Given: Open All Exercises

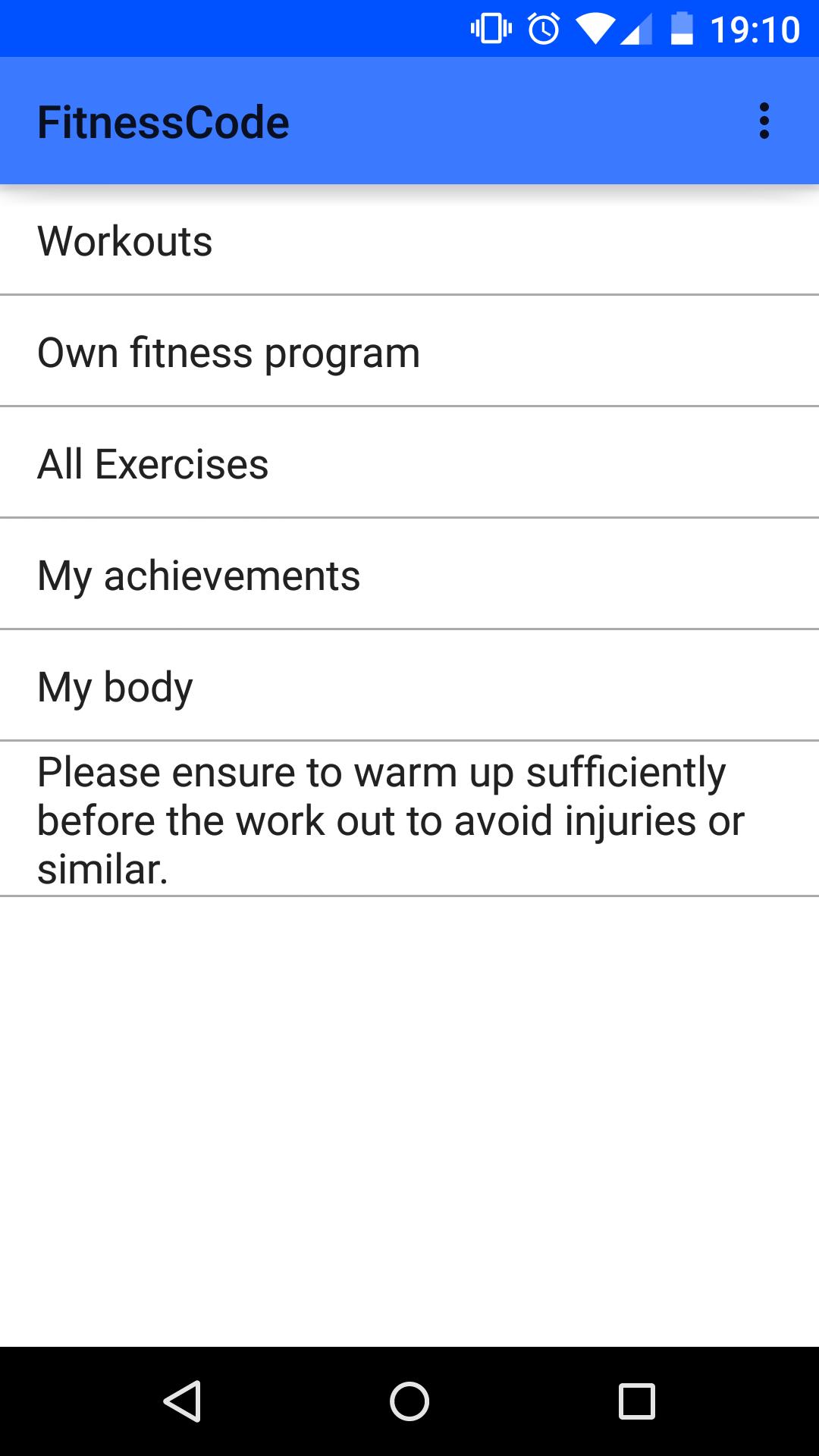Looking at the screenshot, I should coord(409,463).
